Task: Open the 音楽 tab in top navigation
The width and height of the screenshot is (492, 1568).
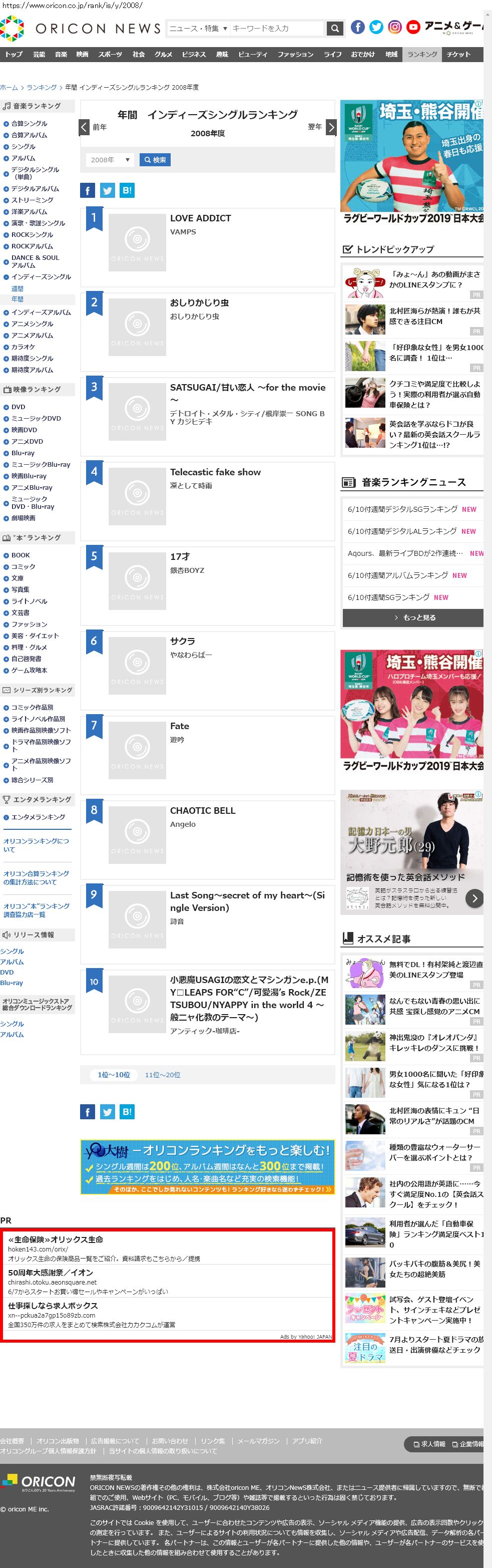Action: pyautogui.click(x=61, y=54)
